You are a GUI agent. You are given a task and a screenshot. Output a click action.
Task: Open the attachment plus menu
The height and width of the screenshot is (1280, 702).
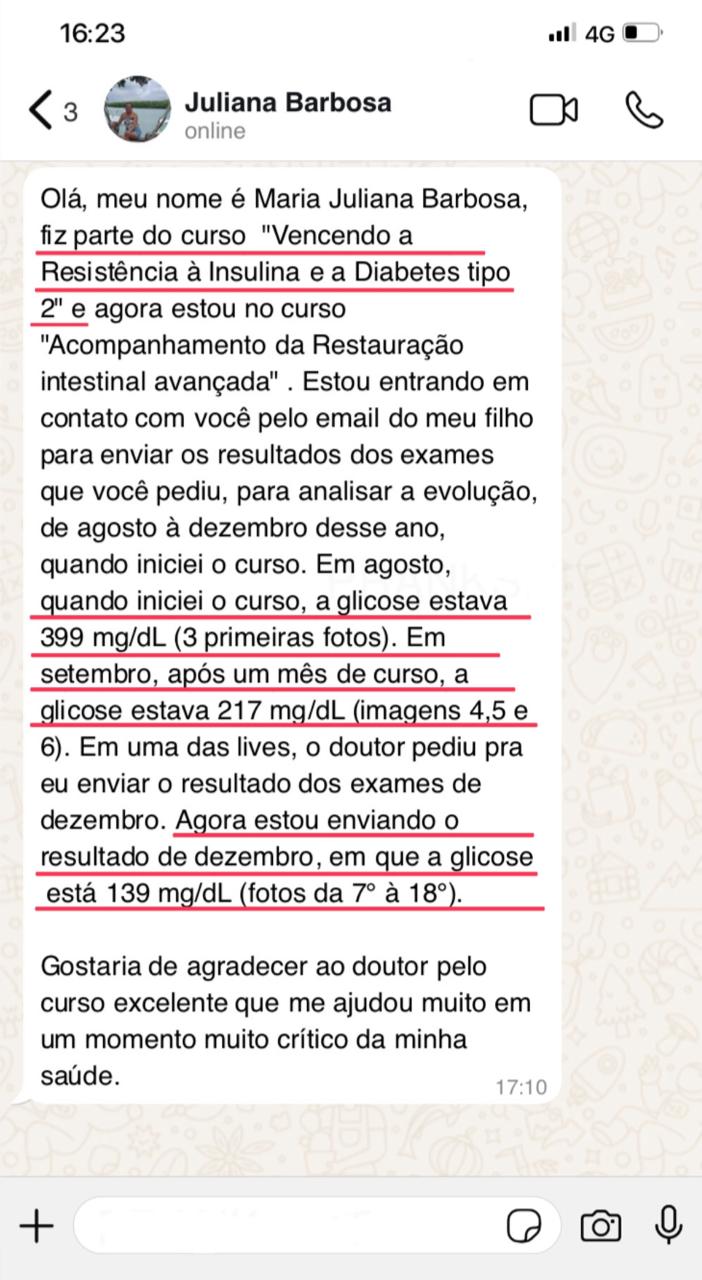pos(37,1225)
